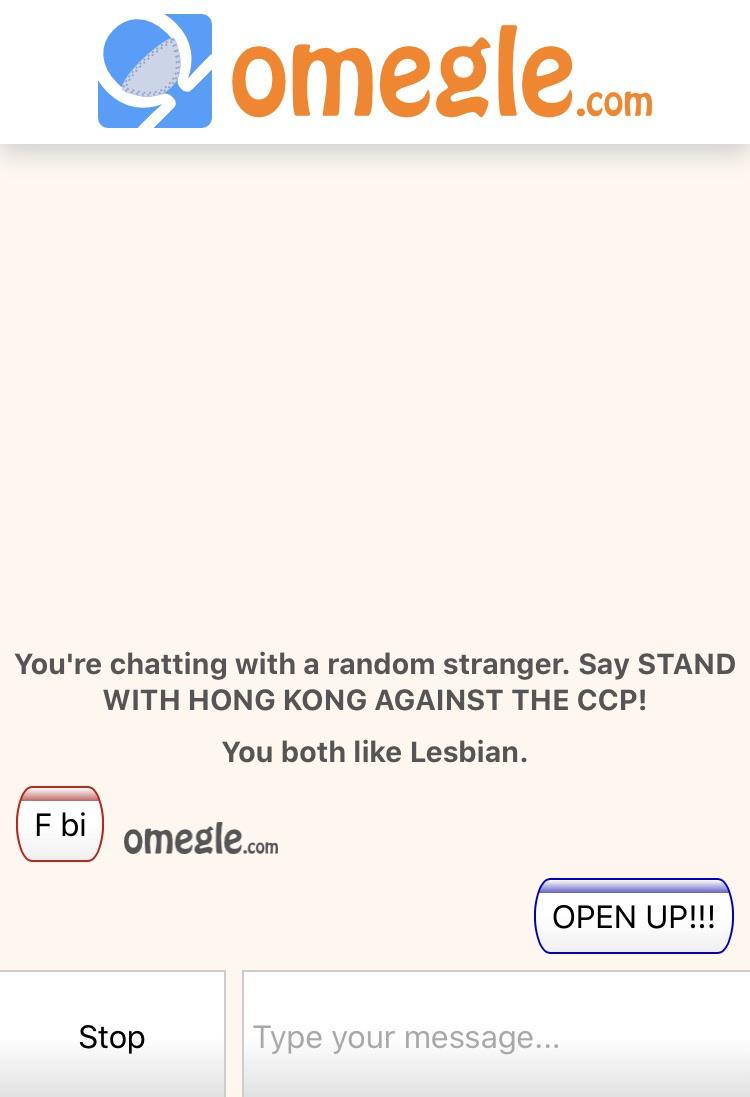The image size is (750, 1097).
Task: Tap the Stop button to end chat
Action: pos(112,1036)
